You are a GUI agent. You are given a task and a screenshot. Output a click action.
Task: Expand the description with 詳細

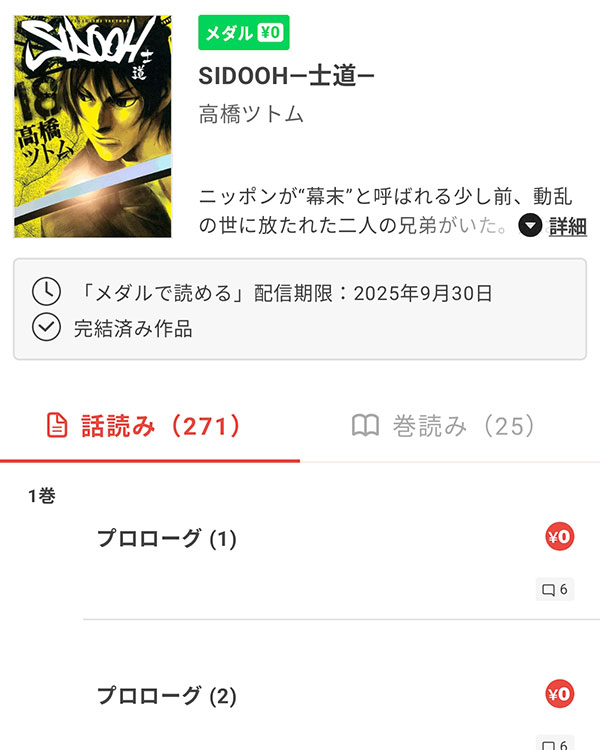click(553, 226)
